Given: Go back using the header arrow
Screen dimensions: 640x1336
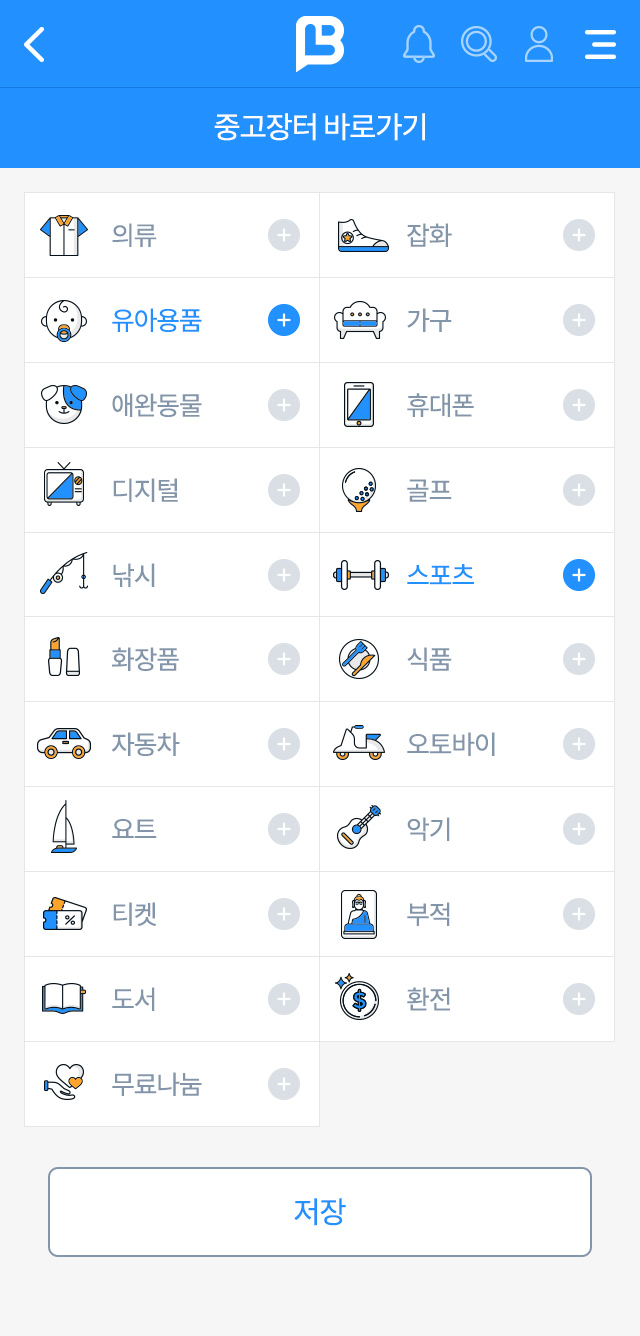Looking at the screenshot, I should 34,44.
